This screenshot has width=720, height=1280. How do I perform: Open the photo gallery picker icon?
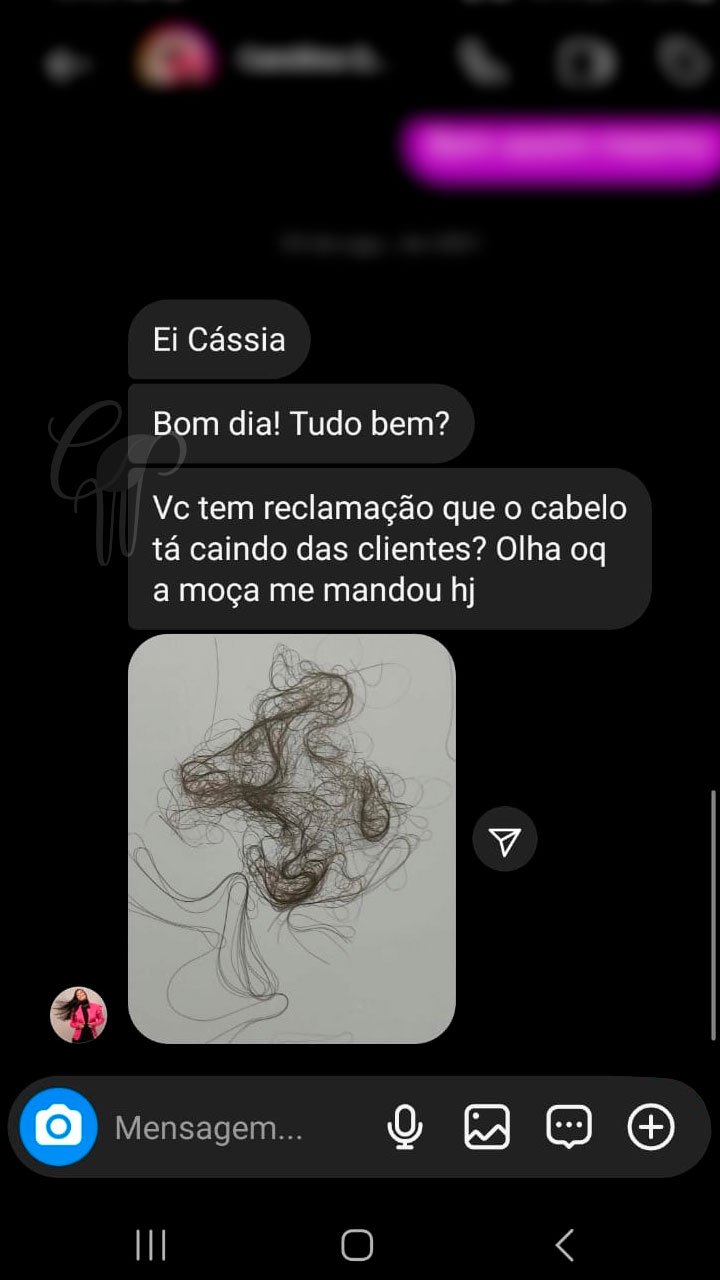487,1127
